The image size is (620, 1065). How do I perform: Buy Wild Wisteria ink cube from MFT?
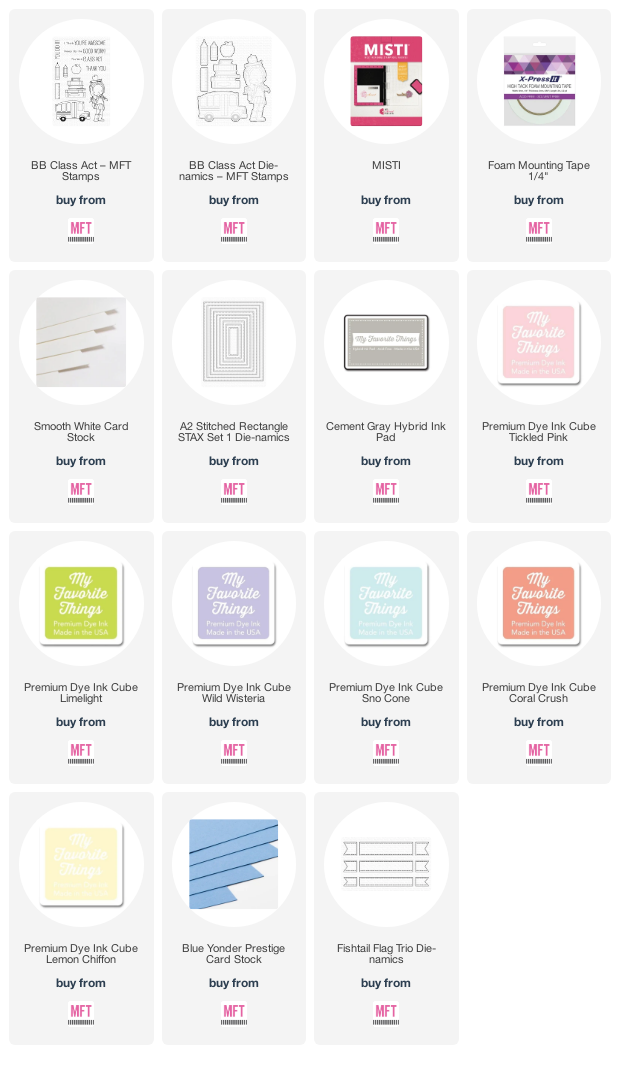234,751
